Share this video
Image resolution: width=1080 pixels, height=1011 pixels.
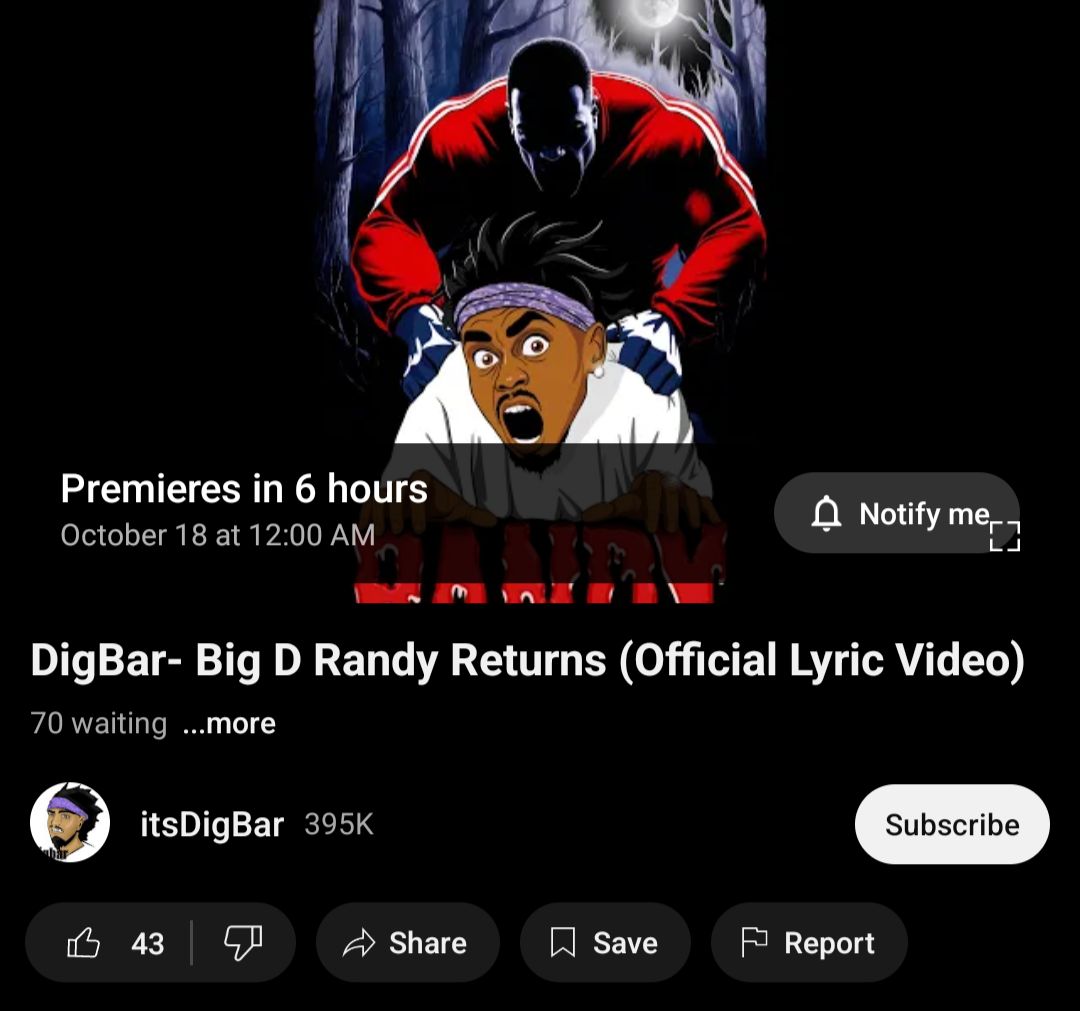tap(406, 942)
